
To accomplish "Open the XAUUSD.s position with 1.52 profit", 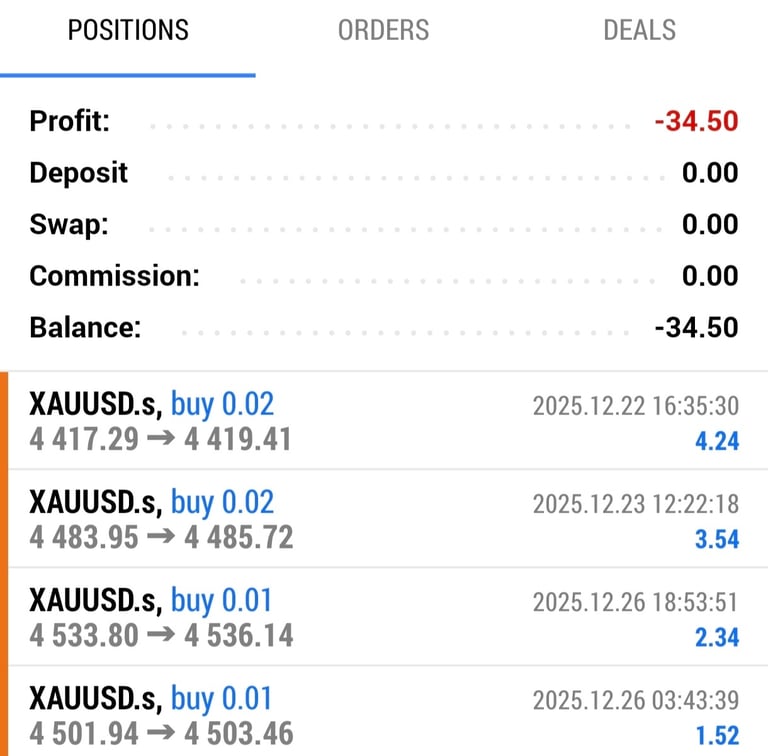I will point(384,713).
